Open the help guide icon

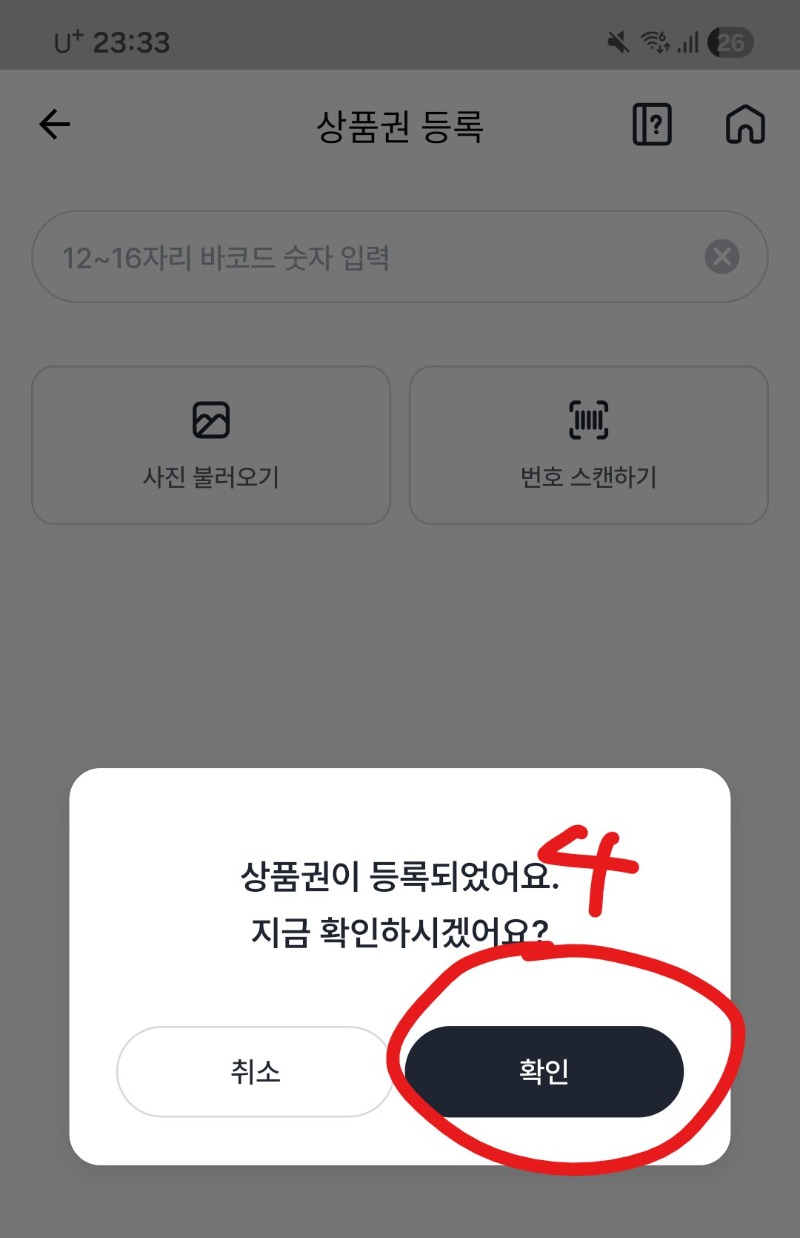pyautogui.click(x=652, y=125)
